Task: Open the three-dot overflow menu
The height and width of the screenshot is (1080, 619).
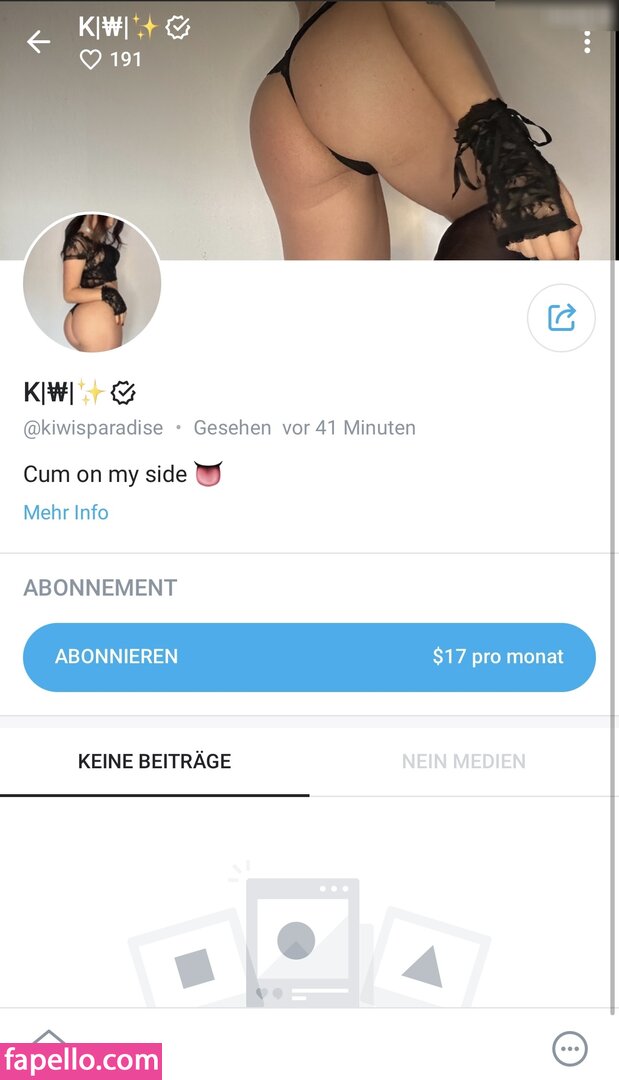Action: (x=587, y=42)
